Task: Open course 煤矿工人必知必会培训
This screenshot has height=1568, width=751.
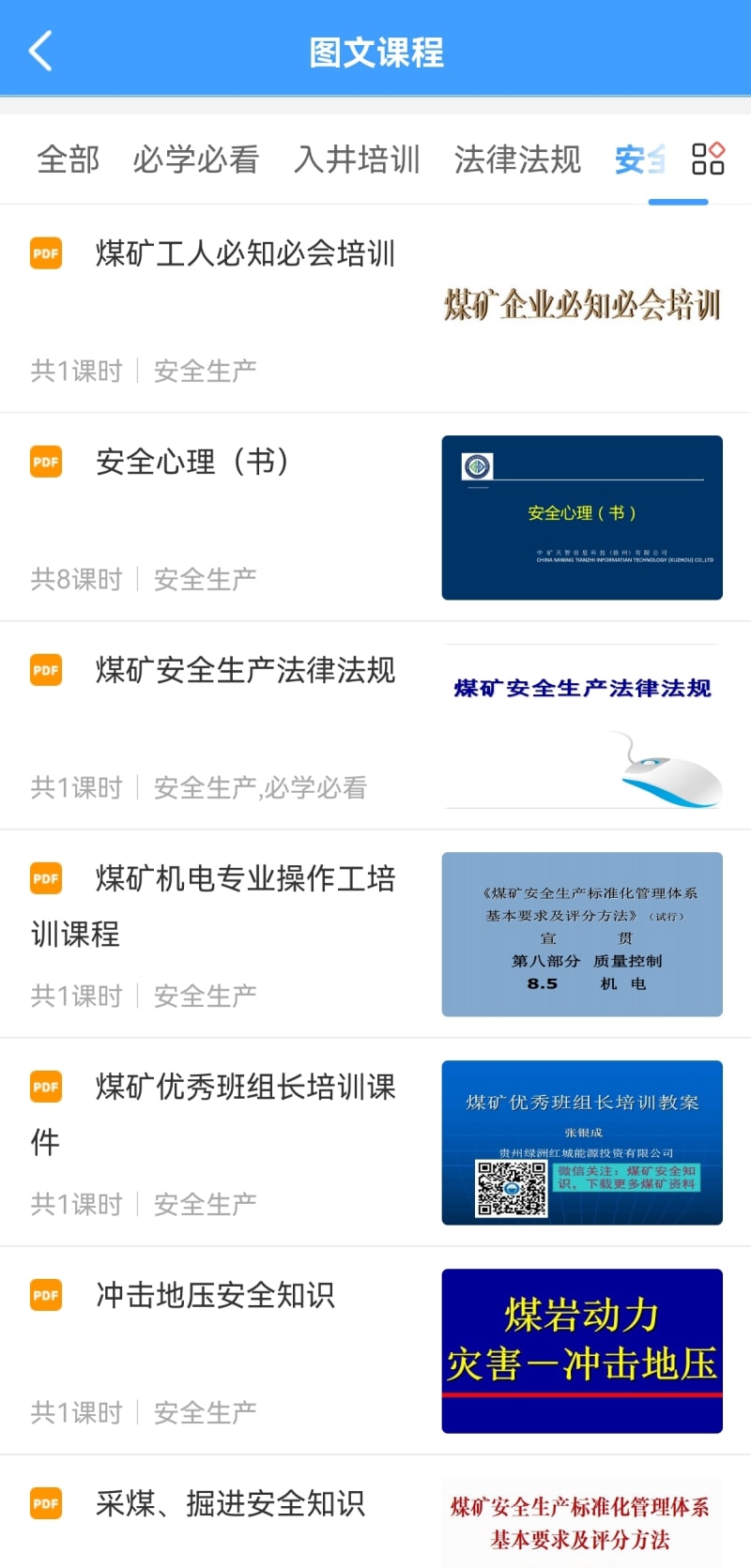Action: tap(245, 254)
